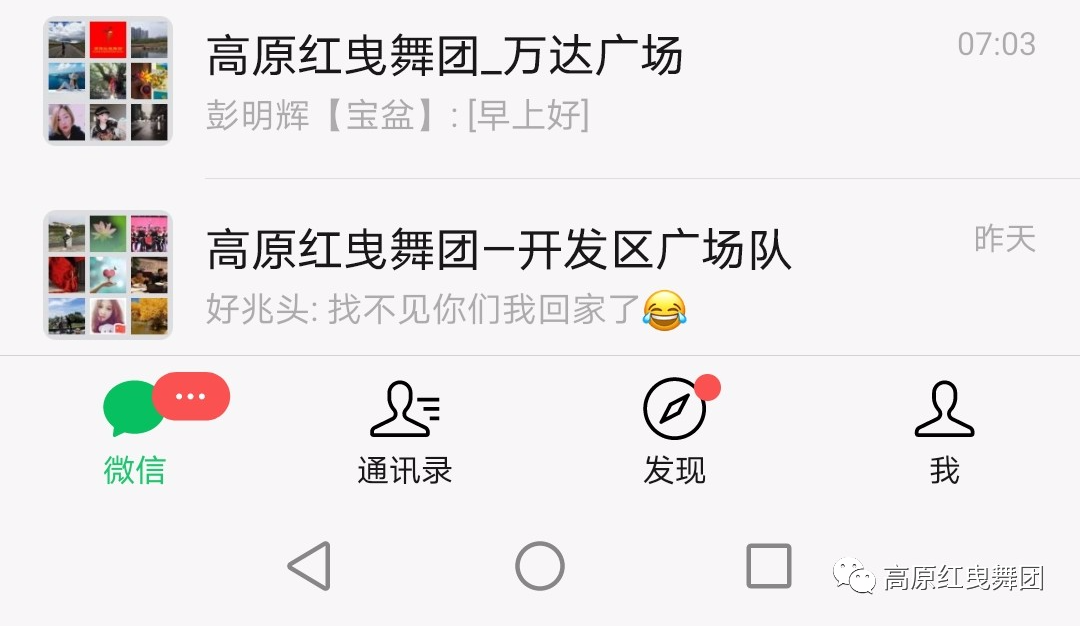Tap the system back button
Viewport: 1080px width, 626px height.
coord(309,566)
